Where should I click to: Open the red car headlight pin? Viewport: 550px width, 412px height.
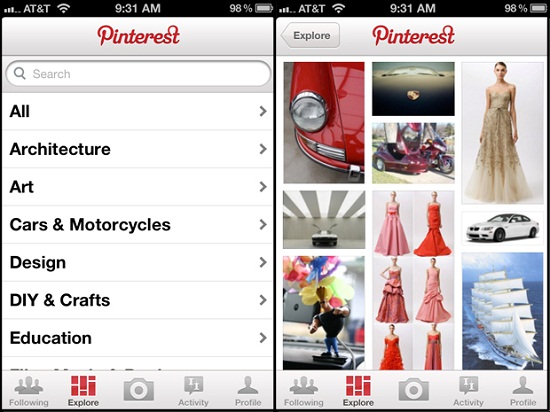pos(324,123)
